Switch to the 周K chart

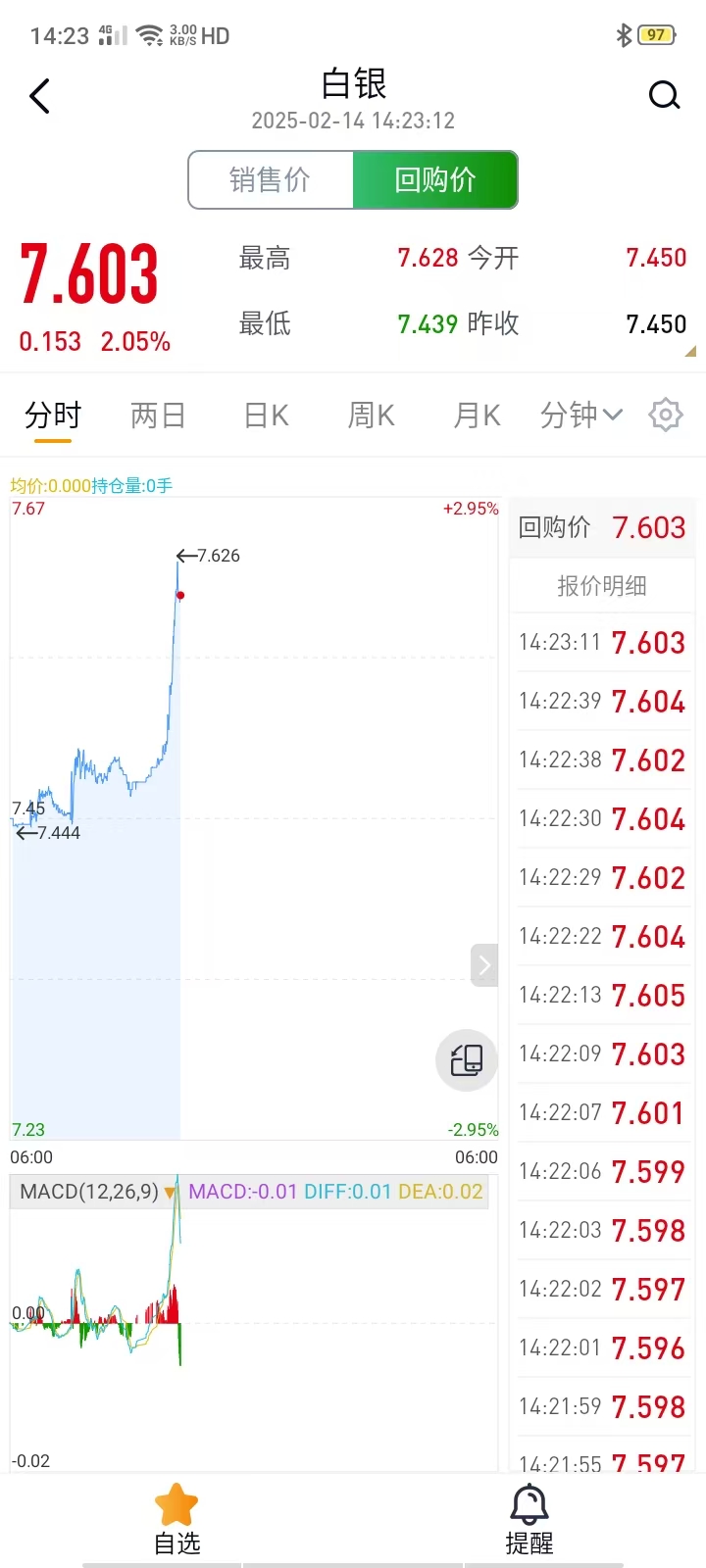(371, 416)
